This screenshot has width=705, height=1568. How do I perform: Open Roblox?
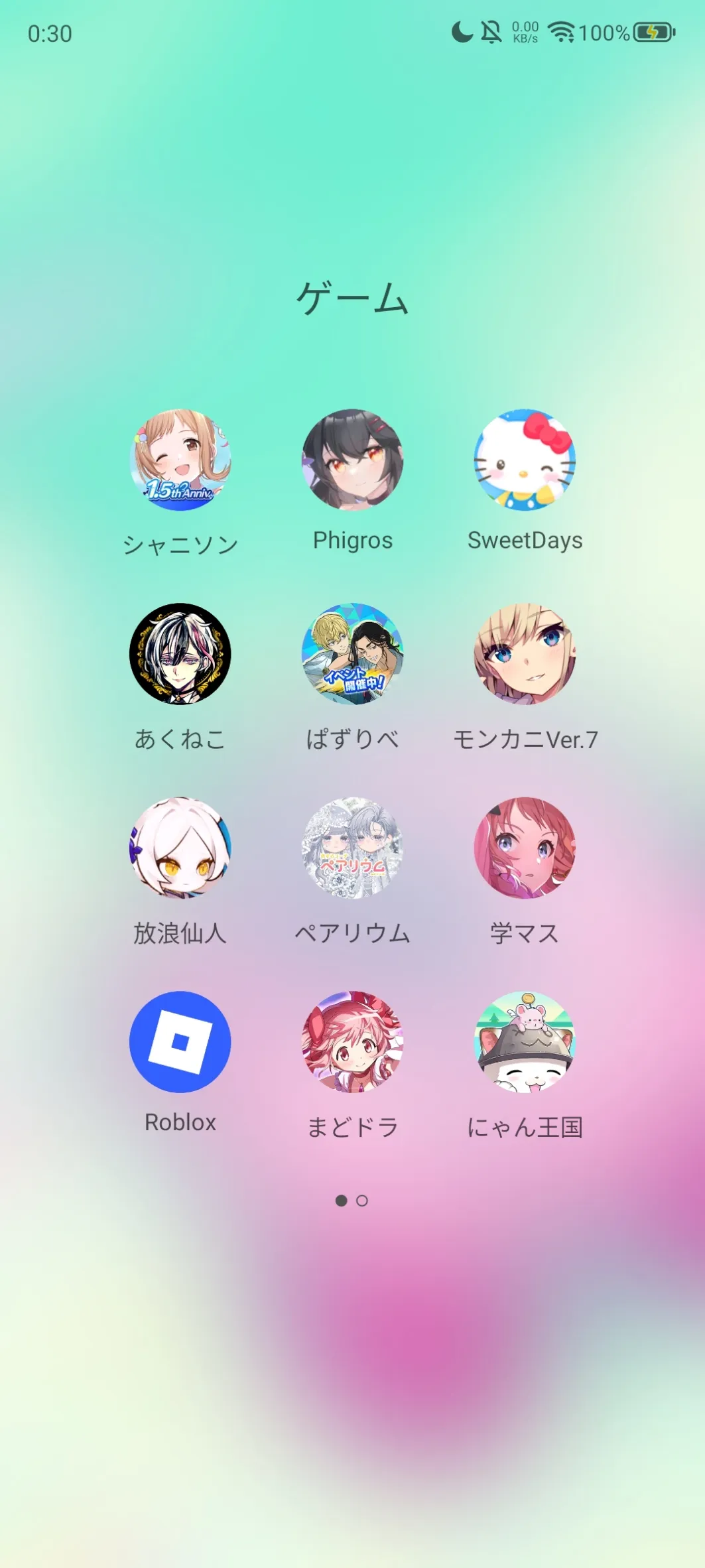point(180,1042)
